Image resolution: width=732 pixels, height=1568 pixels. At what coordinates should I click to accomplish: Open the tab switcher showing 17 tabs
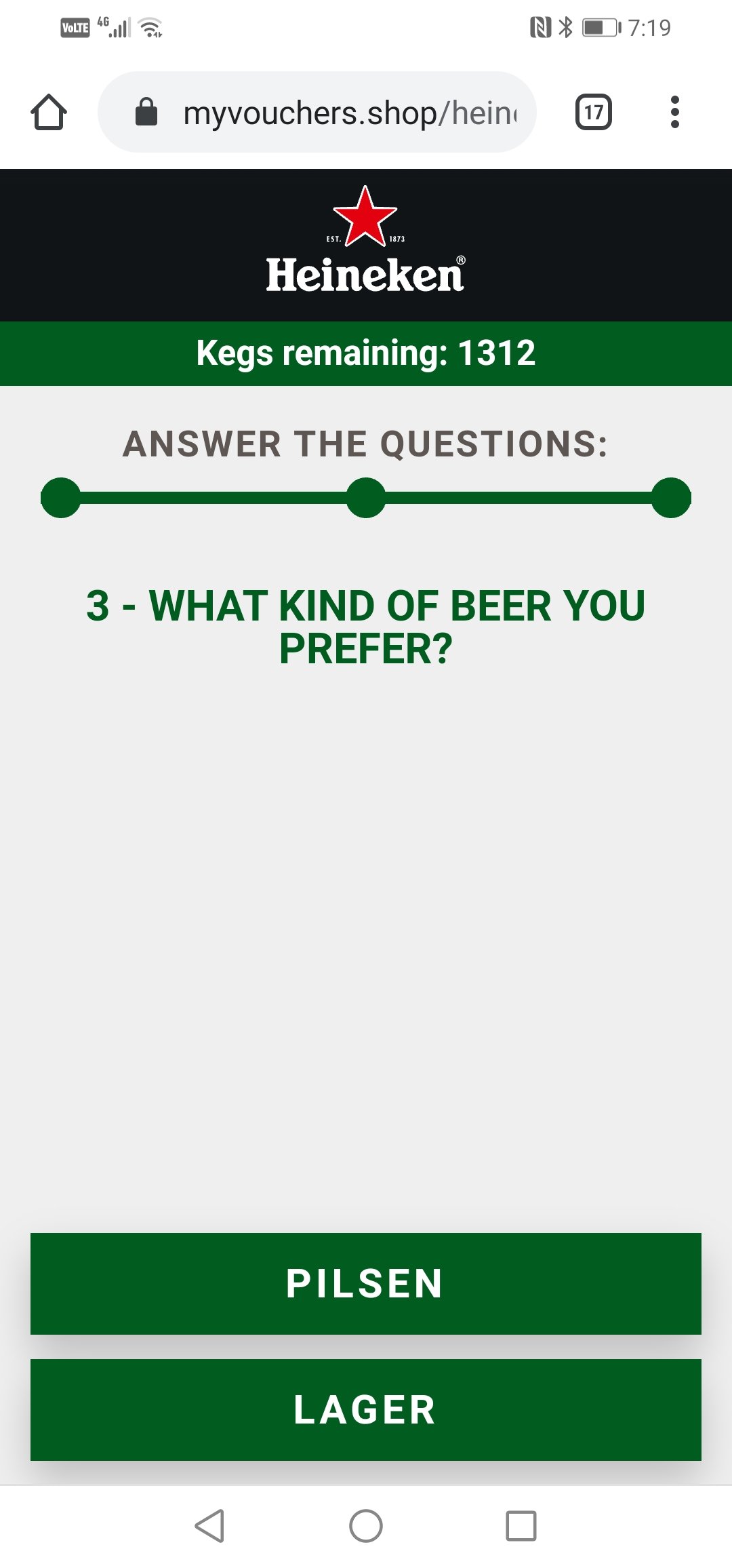(593, 112)
